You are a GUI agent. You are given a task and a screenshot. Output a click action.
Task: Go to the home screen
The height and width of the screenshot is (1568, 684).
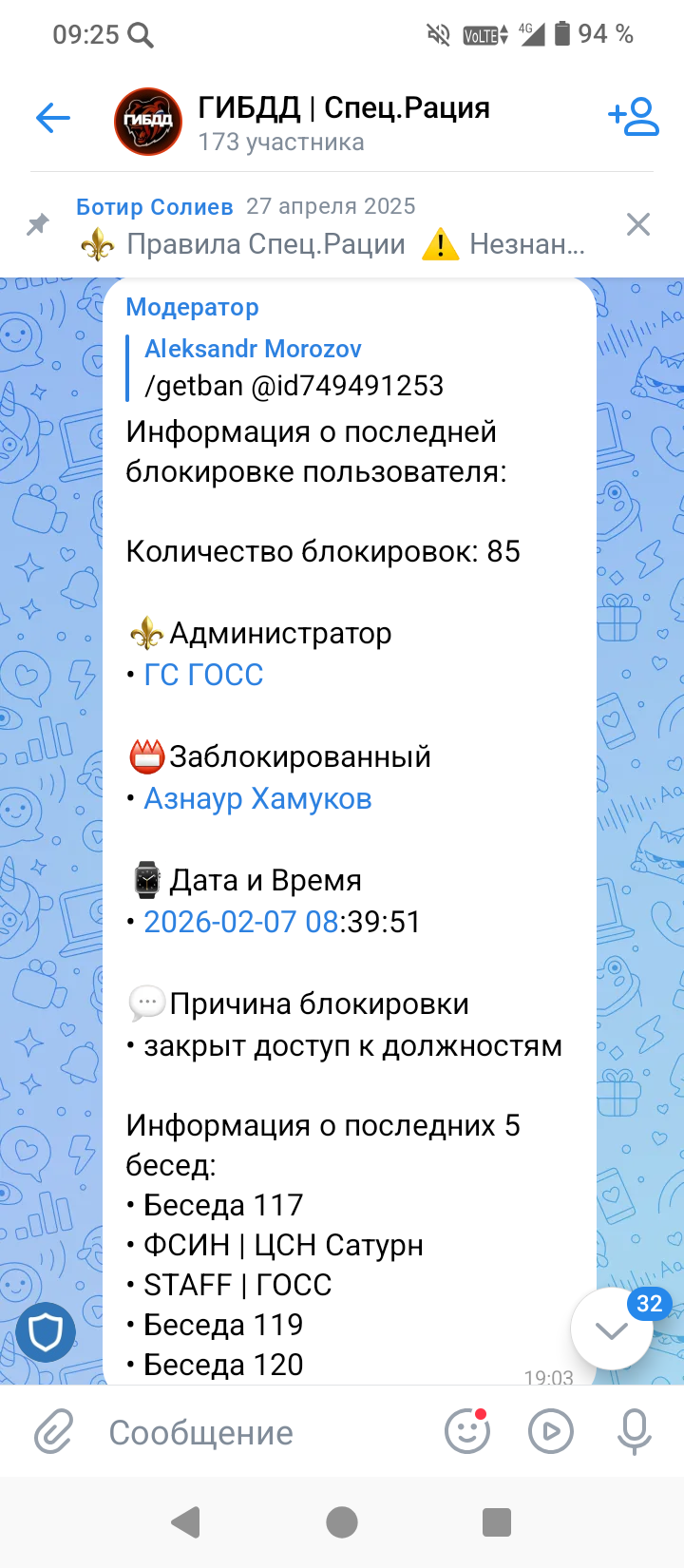342,1522
